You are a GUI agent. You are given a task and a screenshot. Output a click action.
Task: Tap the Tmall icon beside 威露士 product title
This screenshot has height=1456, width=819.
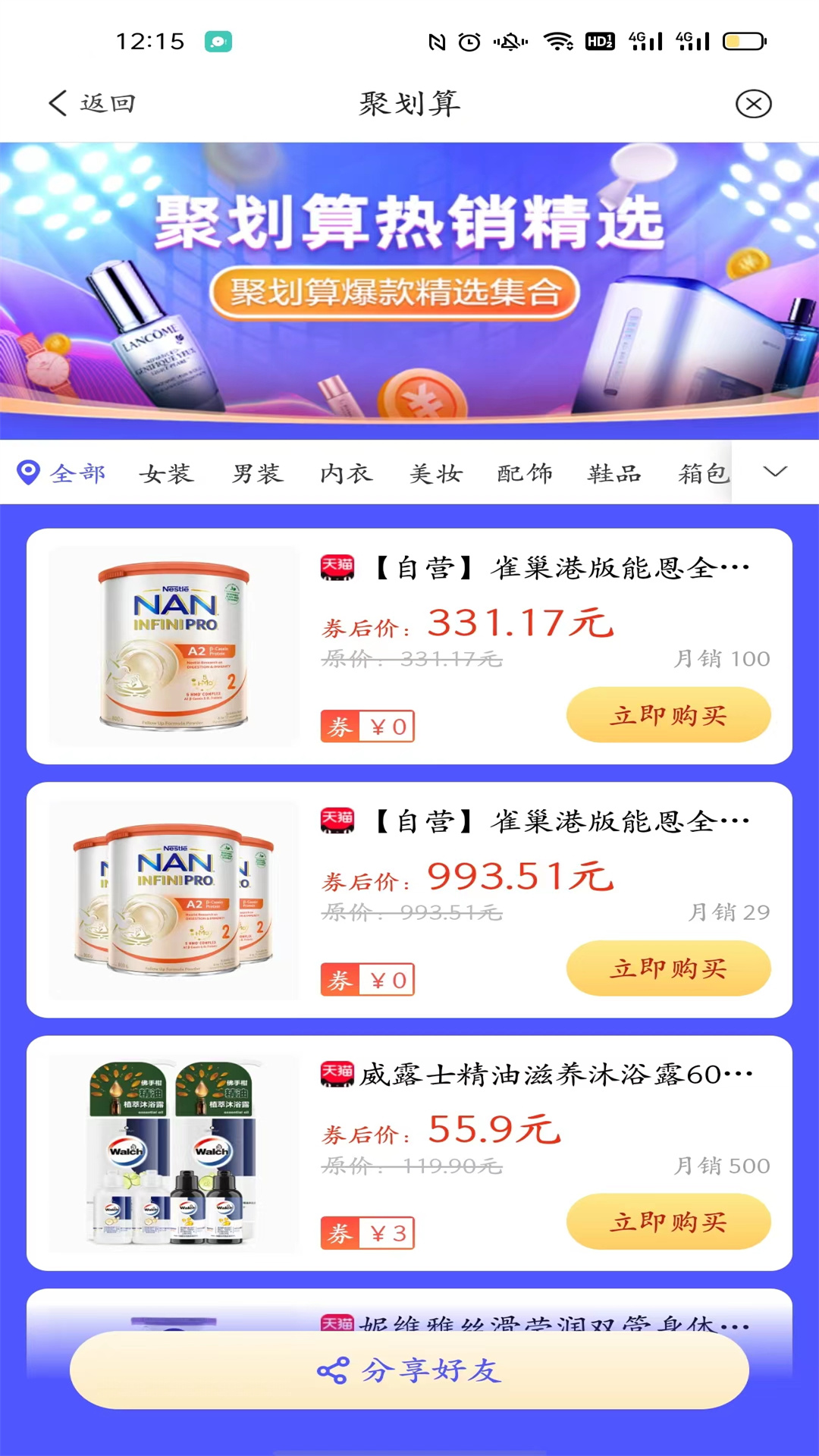click(x=336, y=1072)
